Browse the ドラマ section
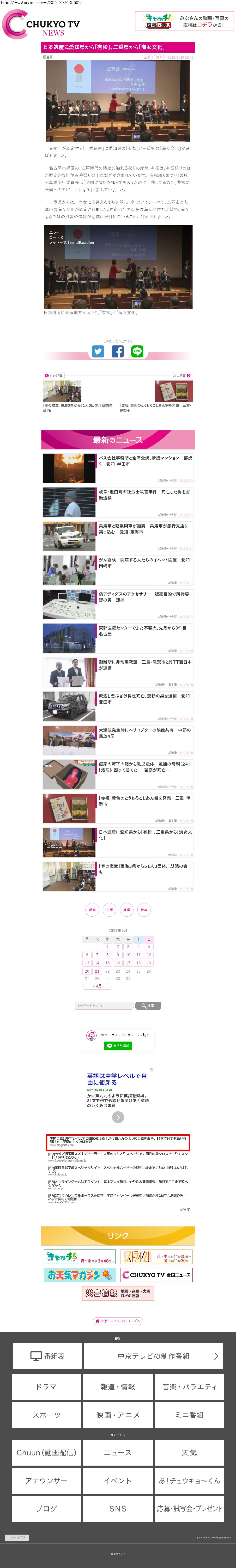236x1568 pixels. point(47,1386)
